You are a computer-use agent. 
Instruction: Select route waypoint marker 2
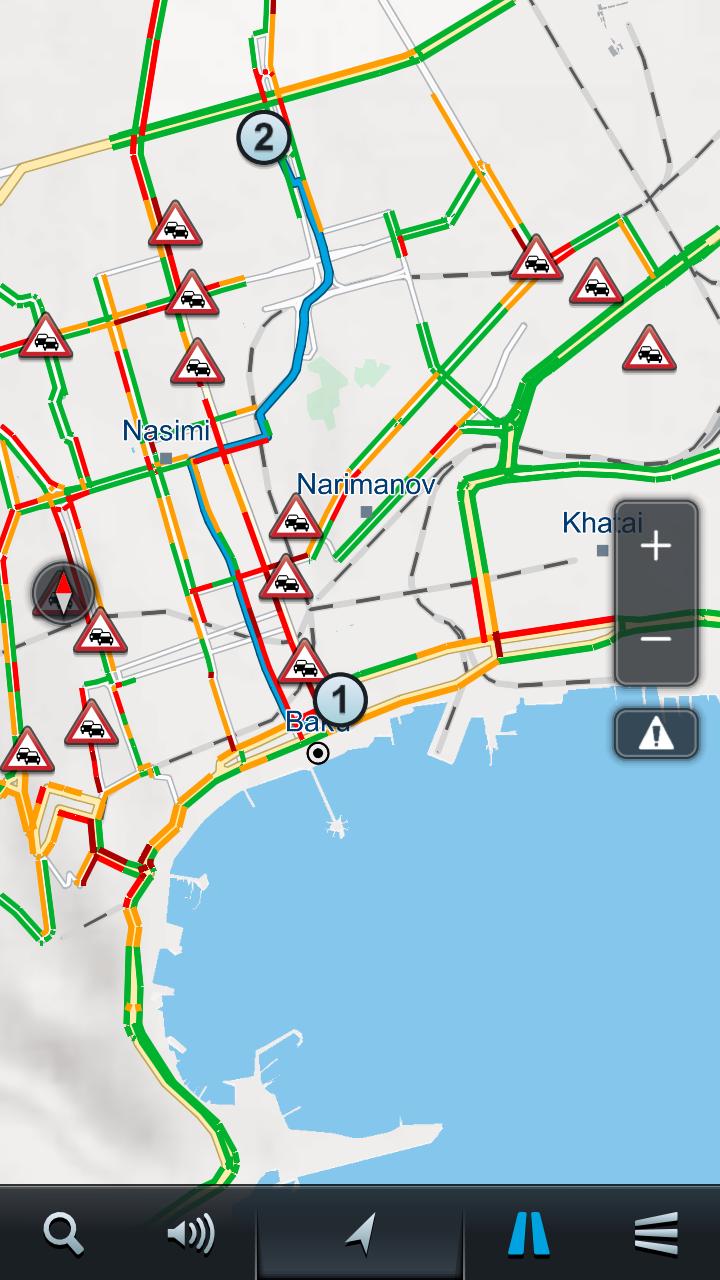[263, 138]
